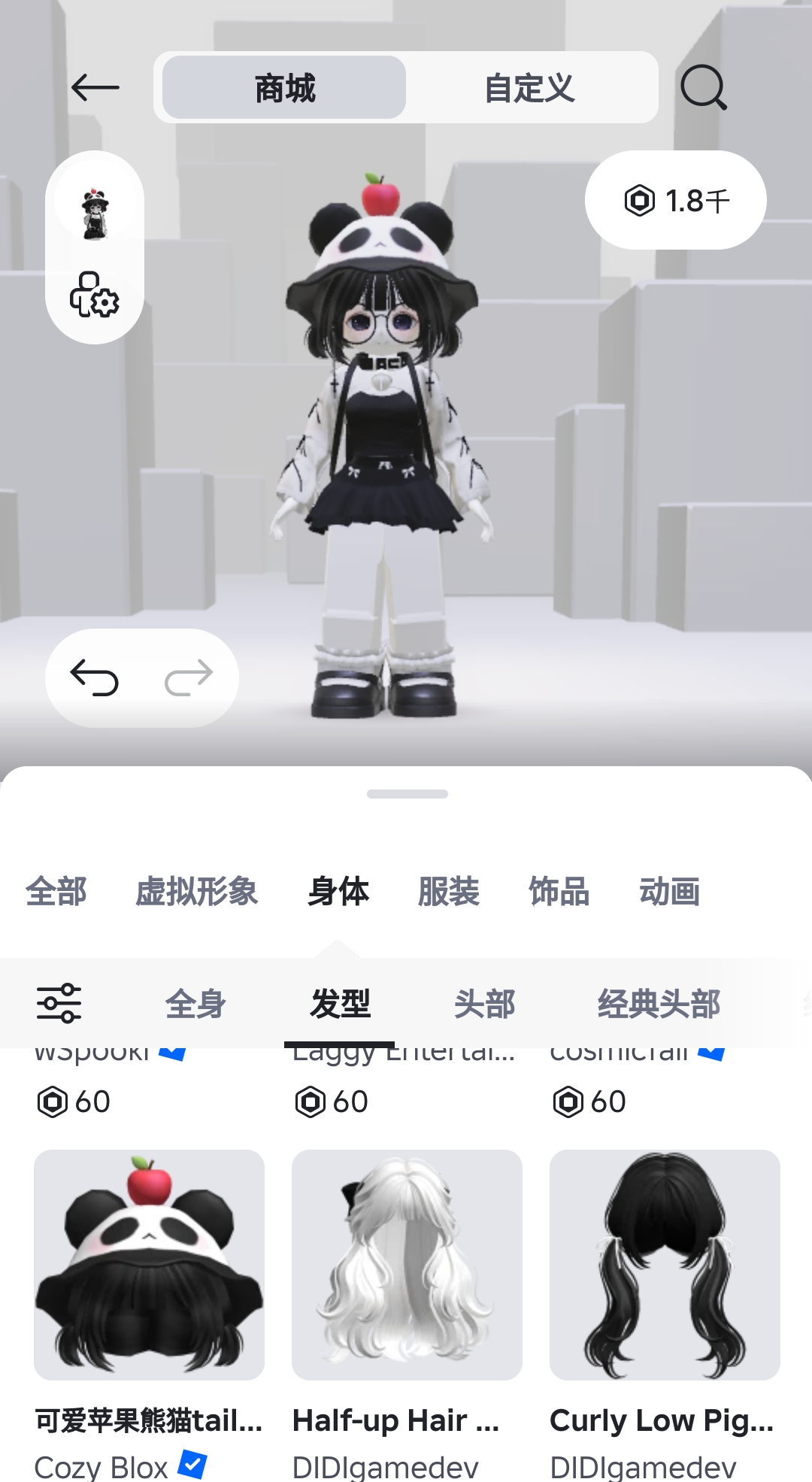The image size is (812, 1482).
Task: Select the 服装 category tab
Action: [x=450, y=892]
